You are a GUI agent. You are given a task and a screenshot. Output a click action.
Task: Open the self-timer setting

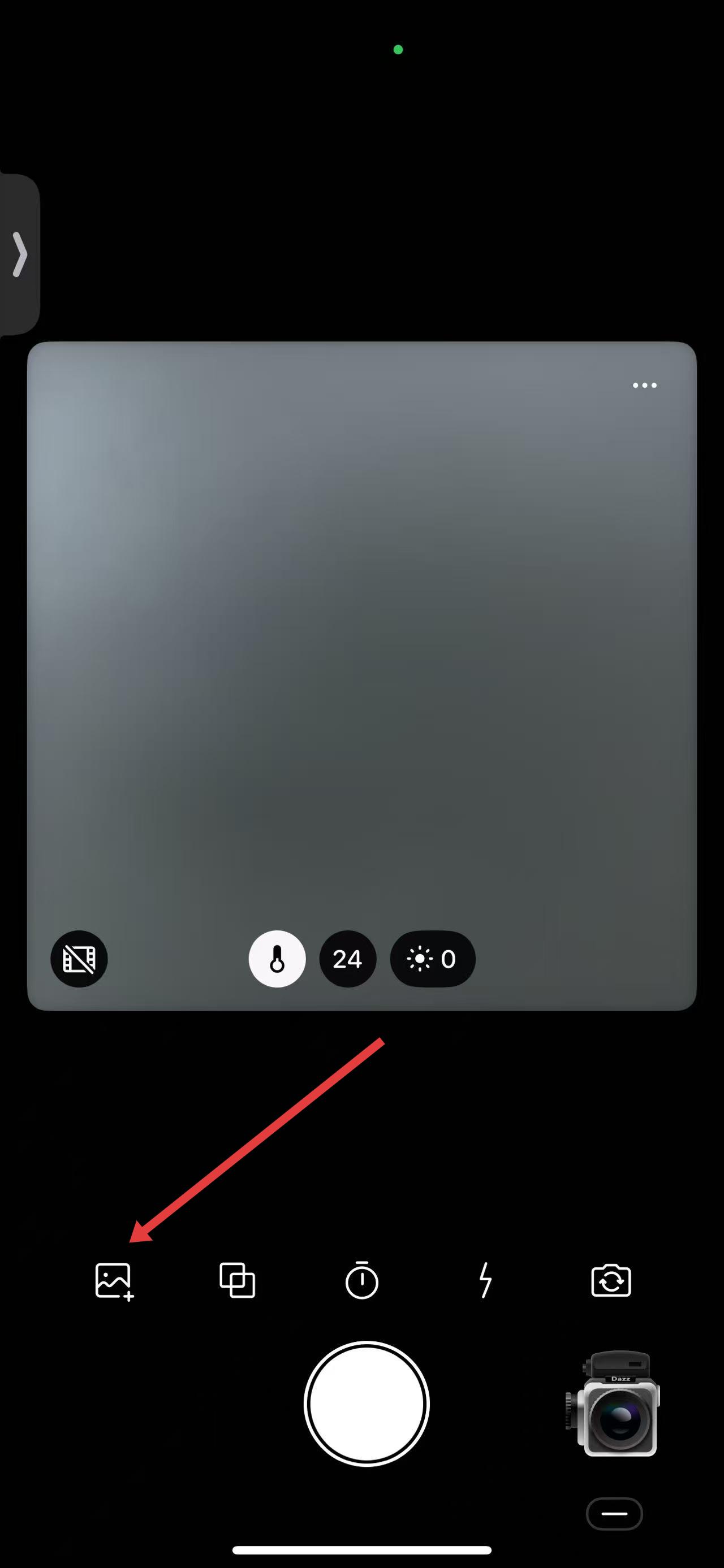[361, 1281]
